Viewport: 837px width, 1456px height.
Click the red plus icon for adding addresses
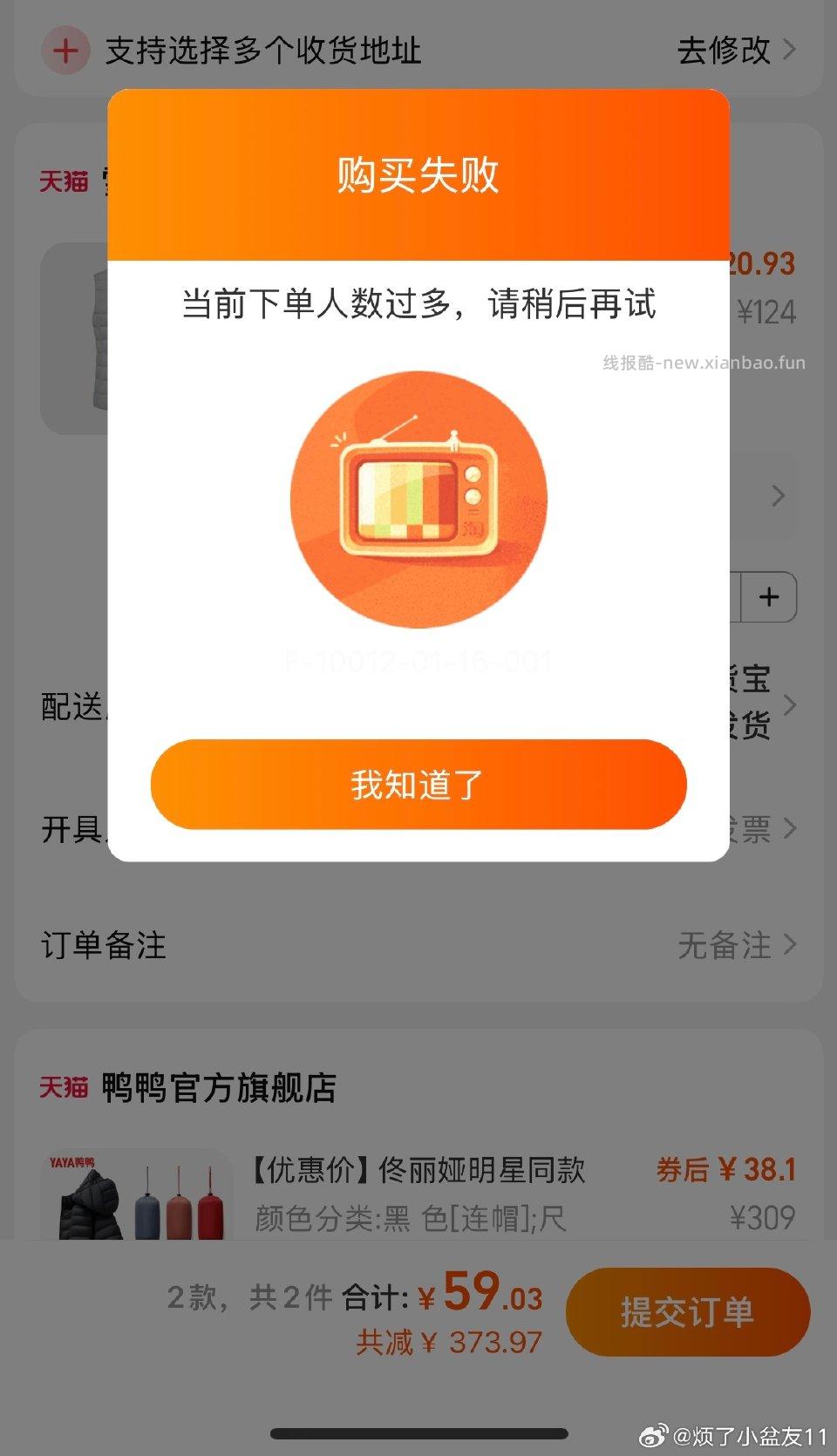click(65, 50)
